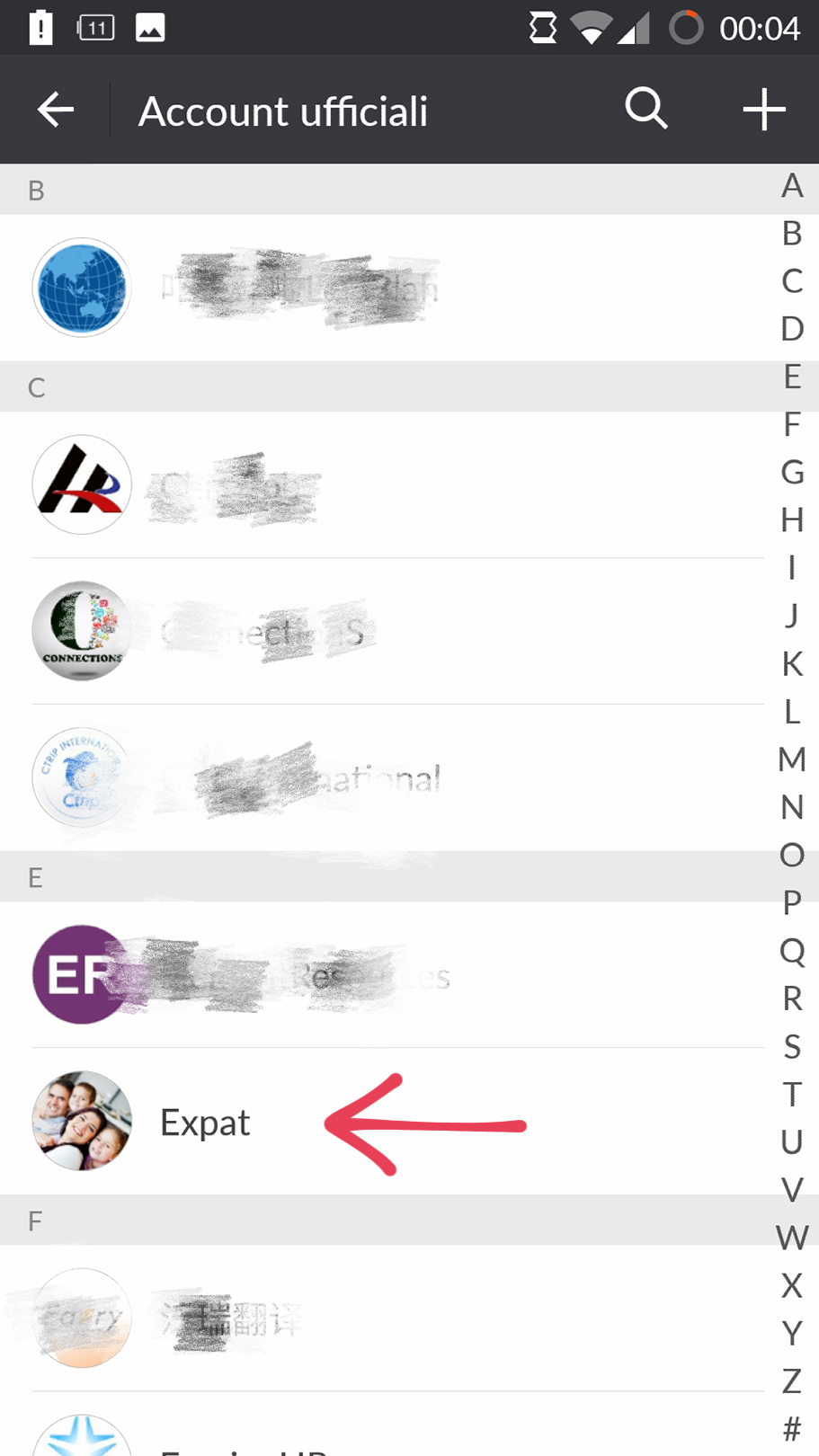Jump to letter W in the index

791,1238
